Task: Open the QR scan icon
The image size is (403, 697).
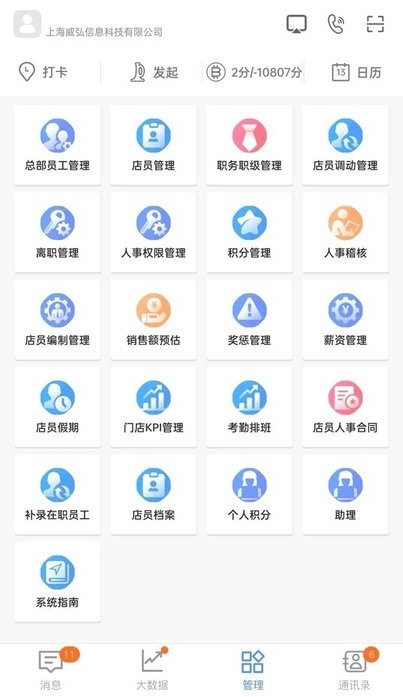Action: (x=375, y=24)
